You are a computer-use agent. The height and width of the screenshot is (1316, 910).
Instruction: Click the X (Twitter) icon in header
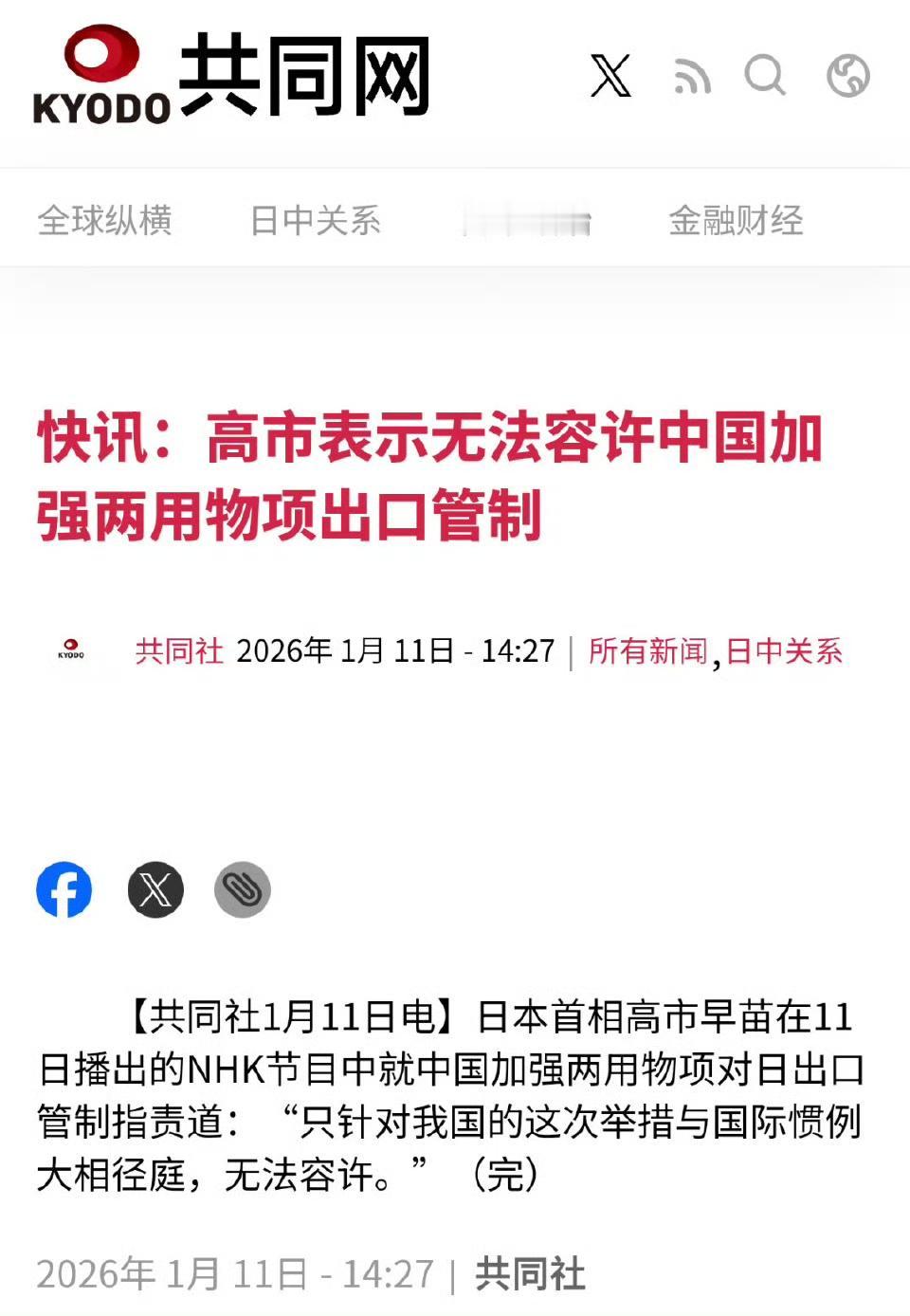coord(610,76)
